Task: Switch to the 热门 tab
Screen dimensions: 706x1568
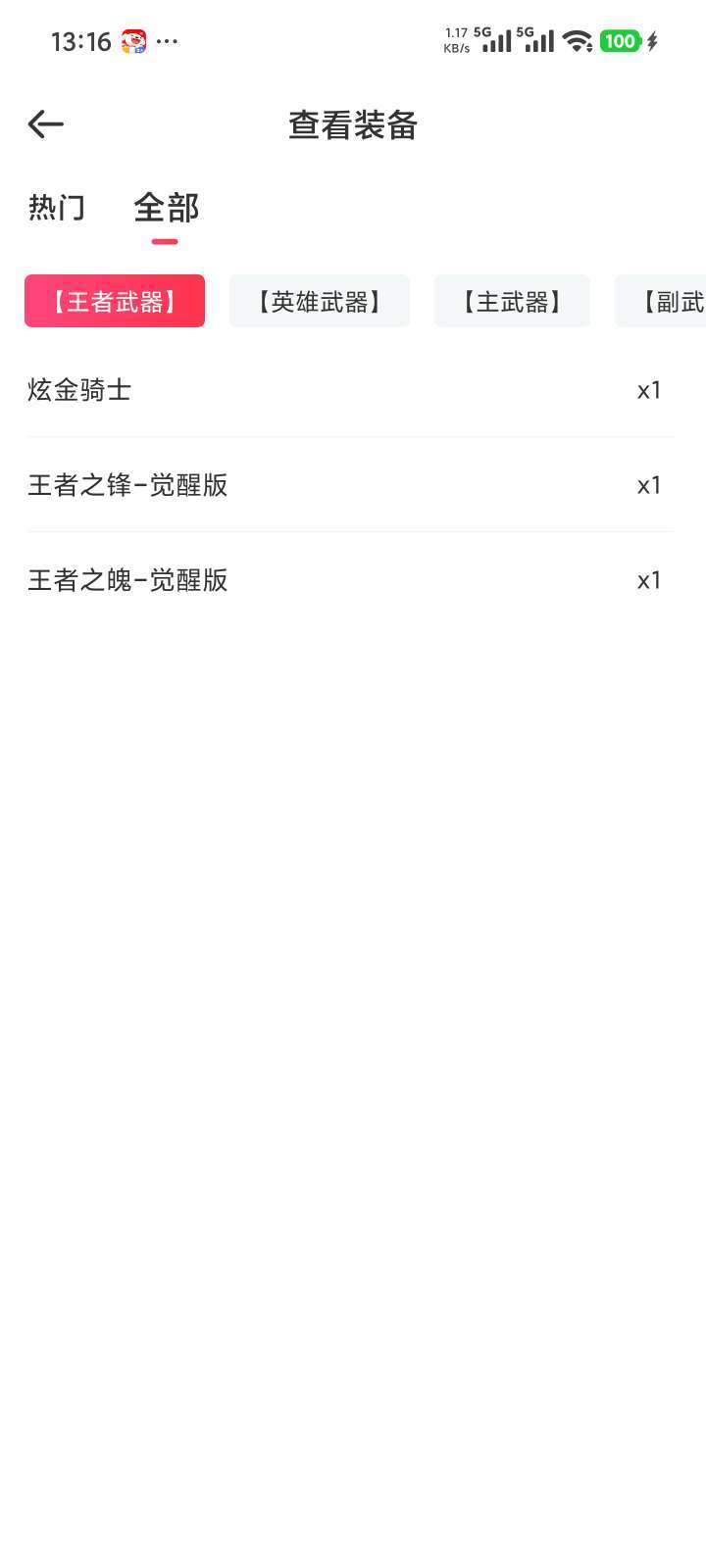Action: 57,208
